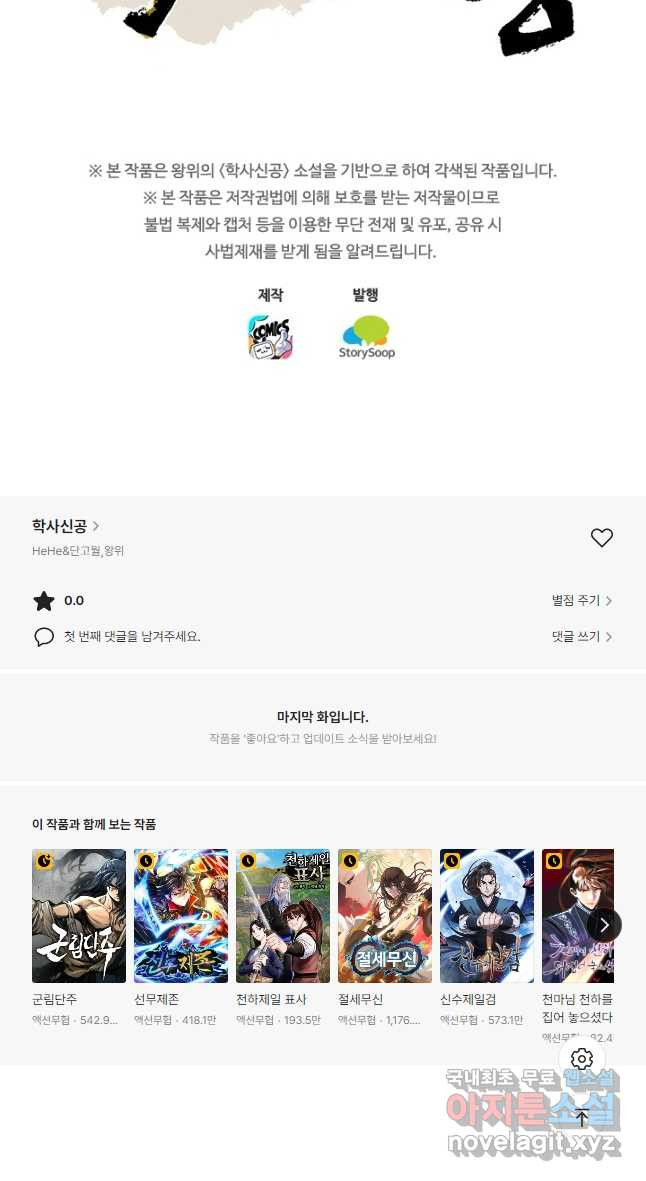Show more recommended works with the arrow
Image resolution: width=646 pixels, height=1181 pixels.
[x=603, y=925]
